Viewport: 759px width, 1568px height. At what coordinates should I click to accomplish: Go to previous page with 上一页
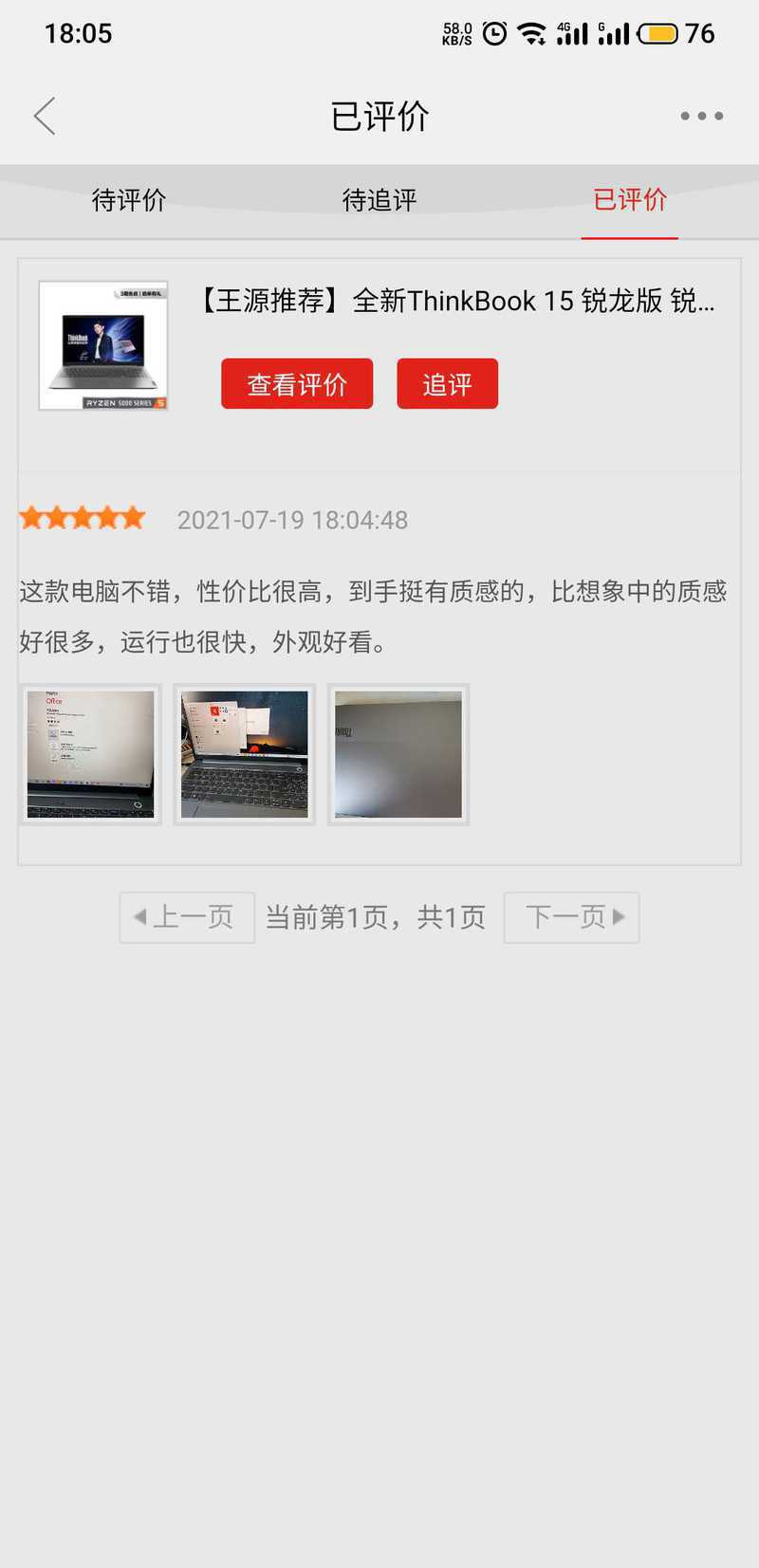pyautogui.click(x=187, y=917)
